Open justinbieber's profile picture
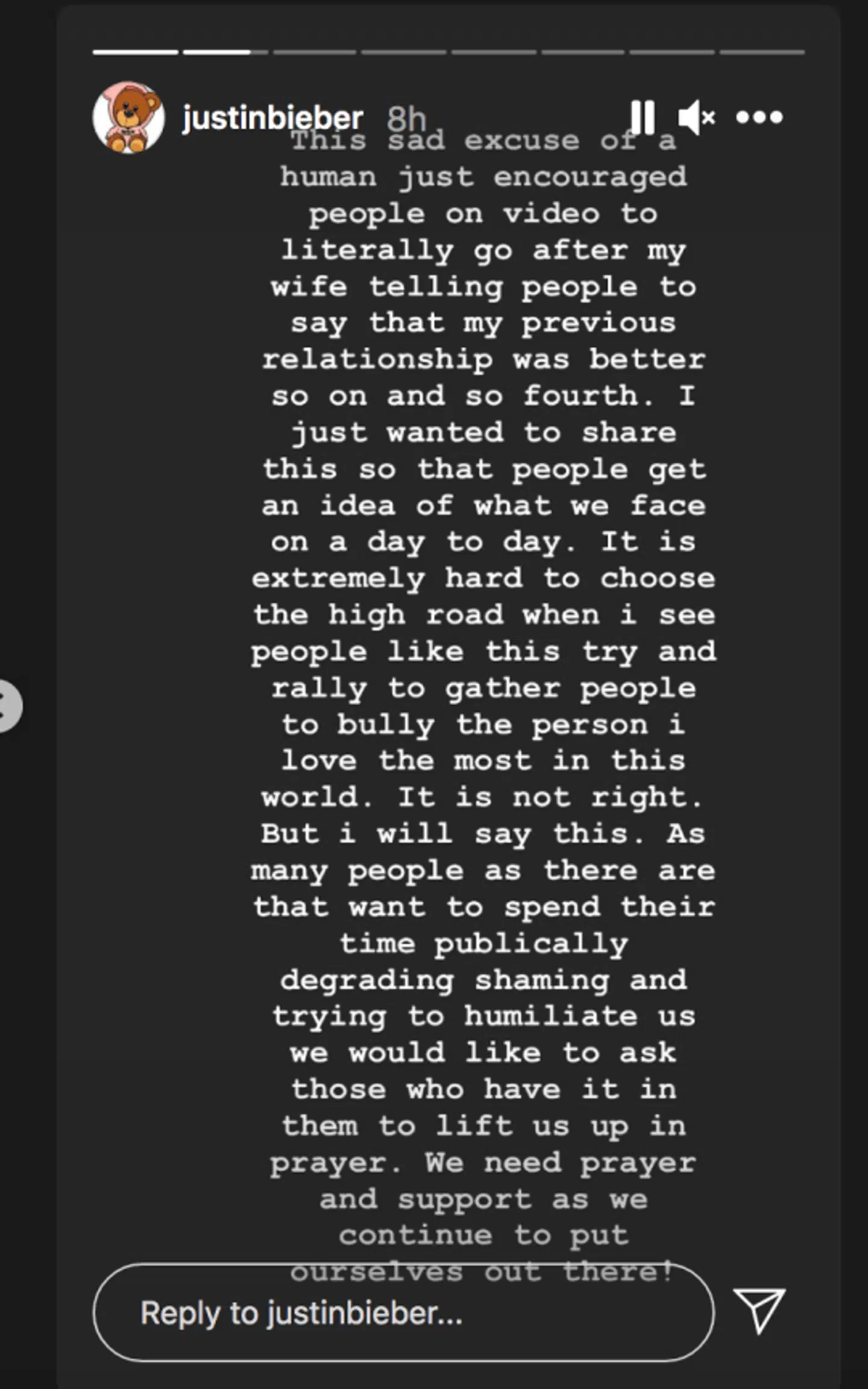The height and width of the screenshot is (1389, 868). click(x=128, y=117)
